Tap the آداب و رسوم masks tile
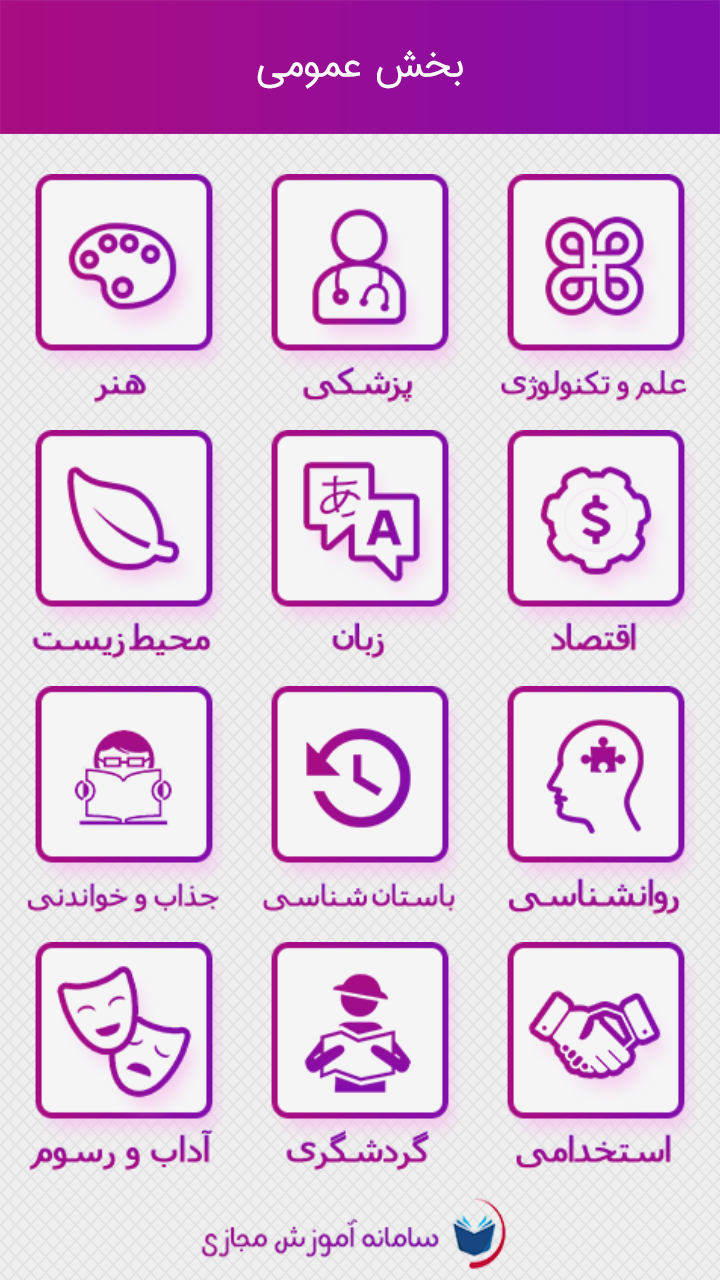 click(x=124, y=1031)
